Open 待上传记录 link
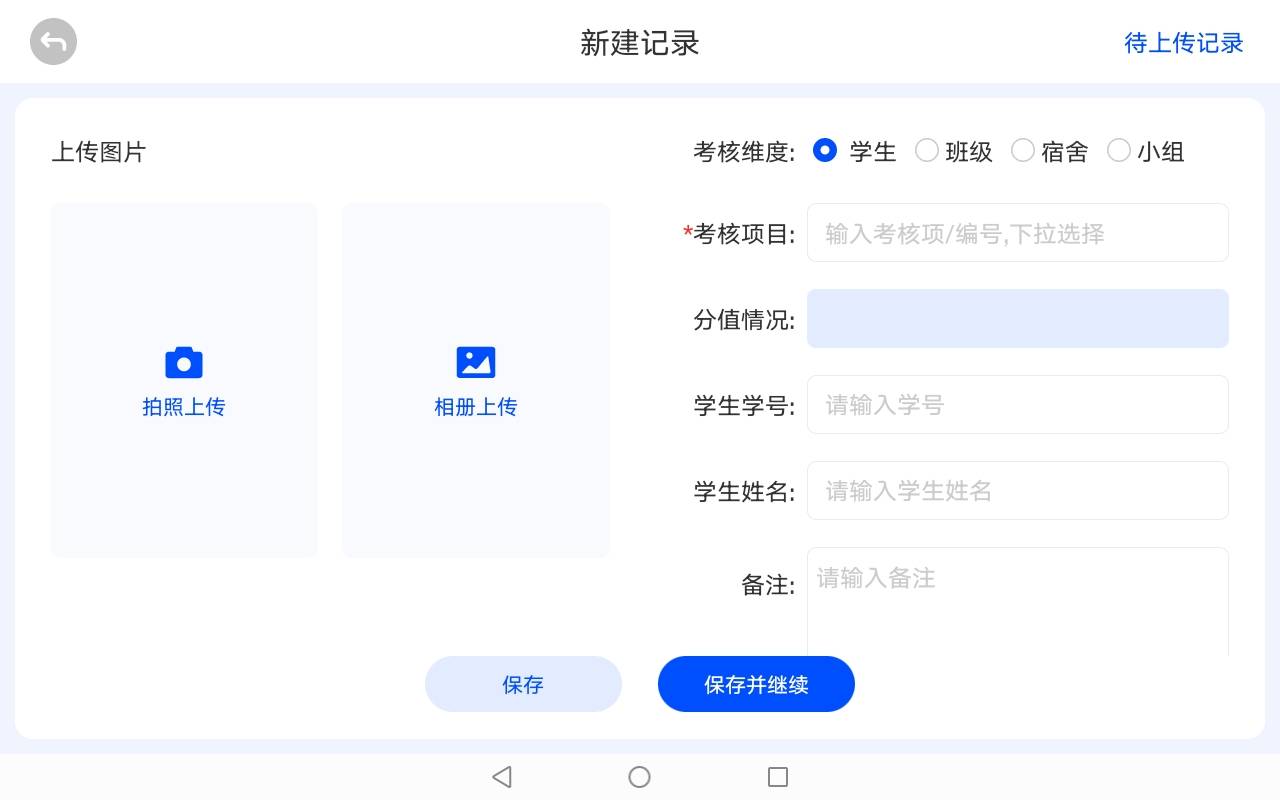The width and height of the screenshot is (1280, 800). pos(1183,43)
